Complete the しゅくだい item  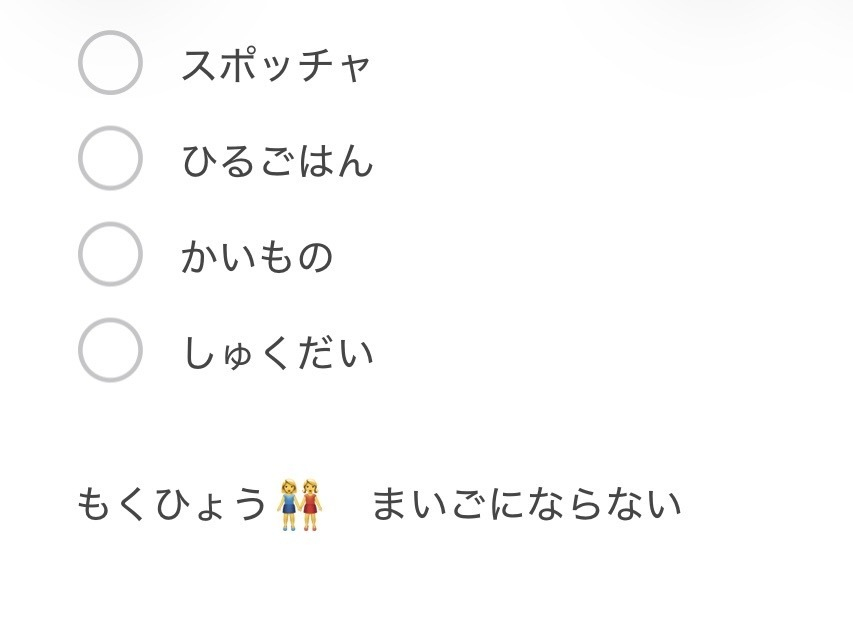110,350
